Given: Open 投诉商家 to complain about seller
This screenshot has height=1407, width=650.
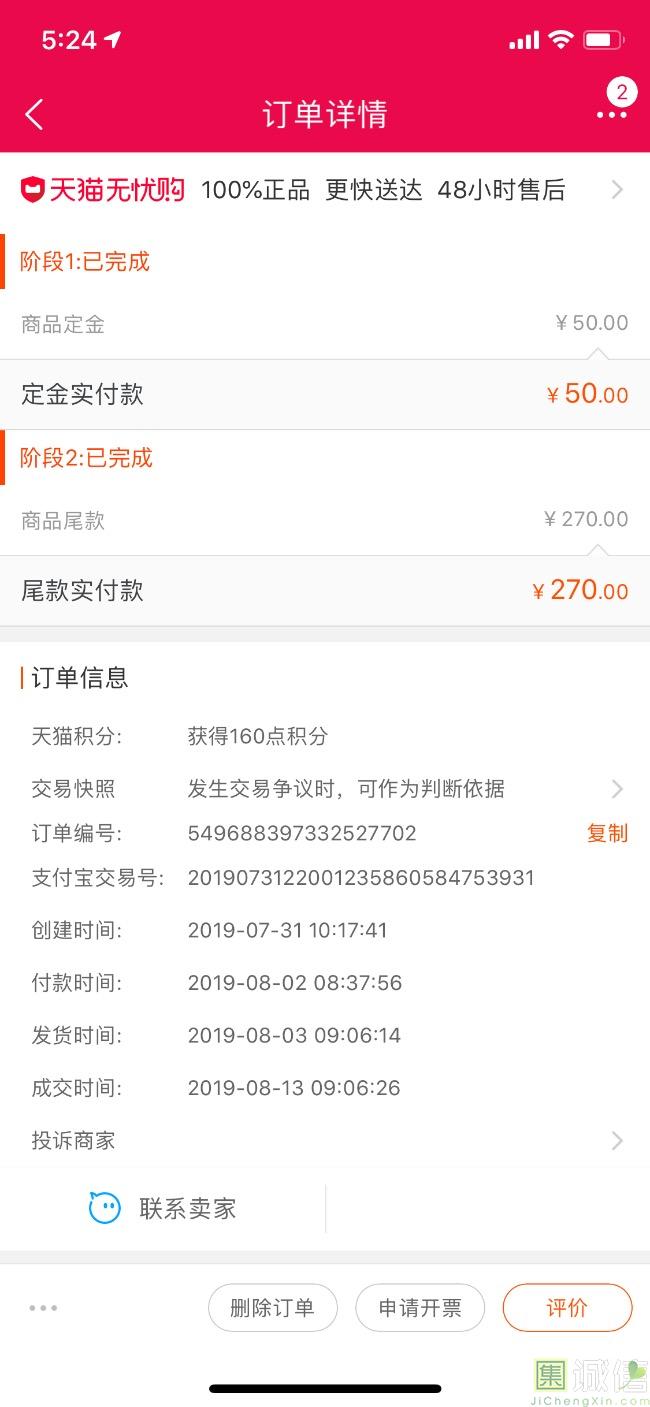Looking at the screenshot, I should tap(326, 1140).
